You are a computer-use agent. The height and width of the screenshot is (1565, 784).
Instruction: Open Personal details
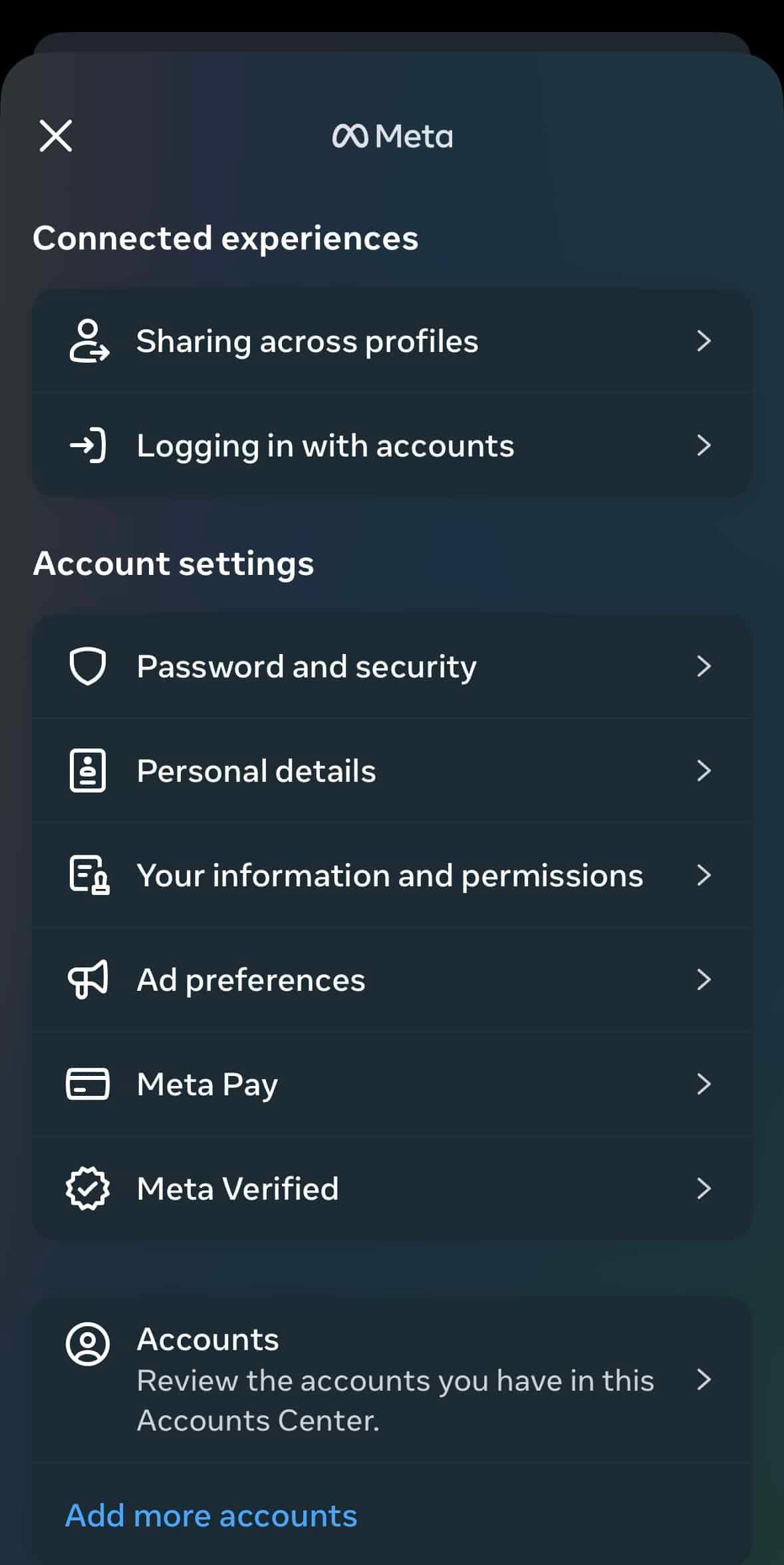point(392,771)
